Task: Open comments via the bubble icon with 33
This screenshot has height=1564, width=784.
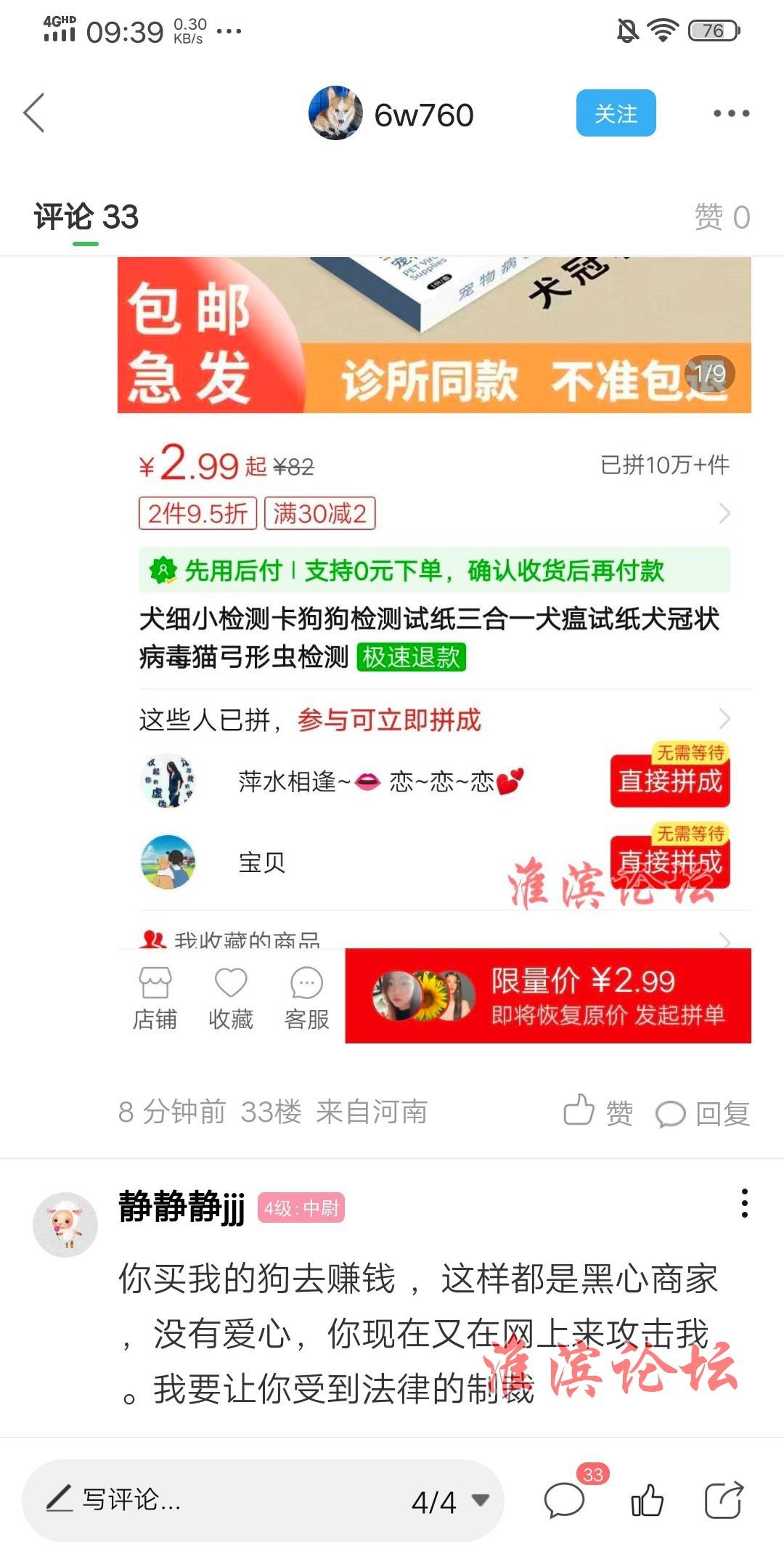Action: coord(565,1500)
